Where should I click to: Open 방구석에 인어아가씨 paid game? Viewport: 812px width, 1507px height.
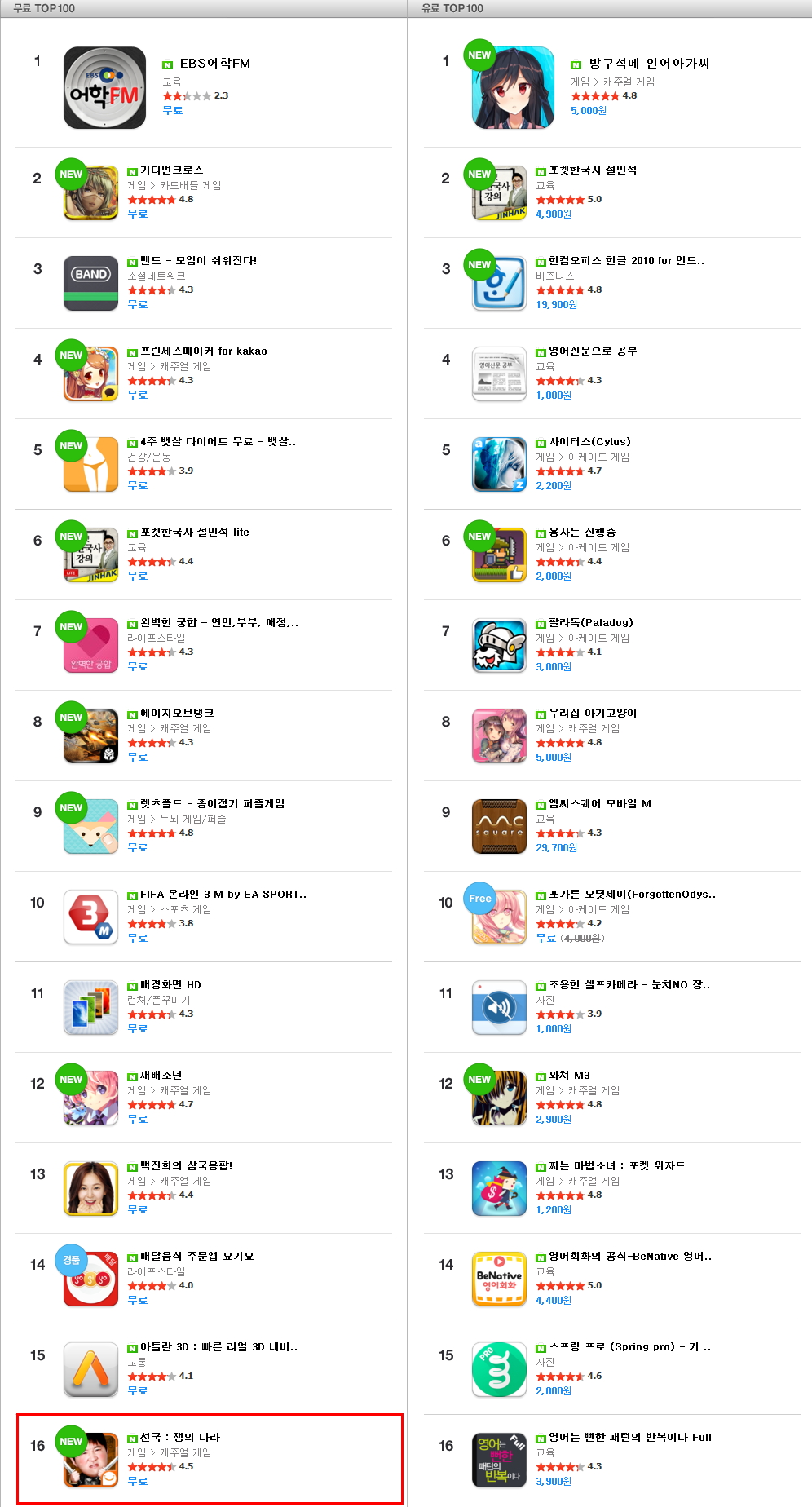click(649, 64)
